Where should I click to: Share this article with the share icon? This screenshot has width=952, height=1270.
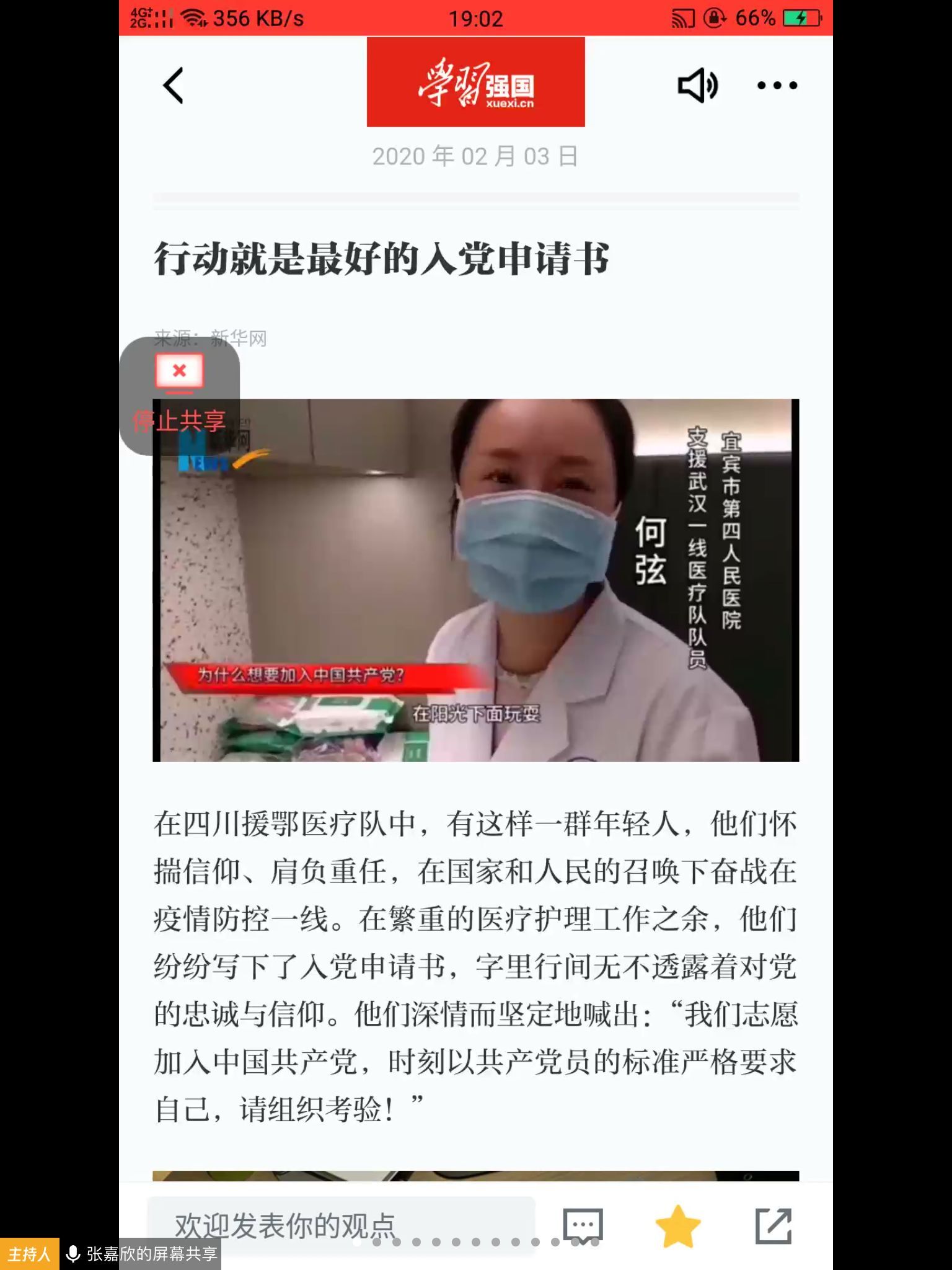(x=773, y=1226)
